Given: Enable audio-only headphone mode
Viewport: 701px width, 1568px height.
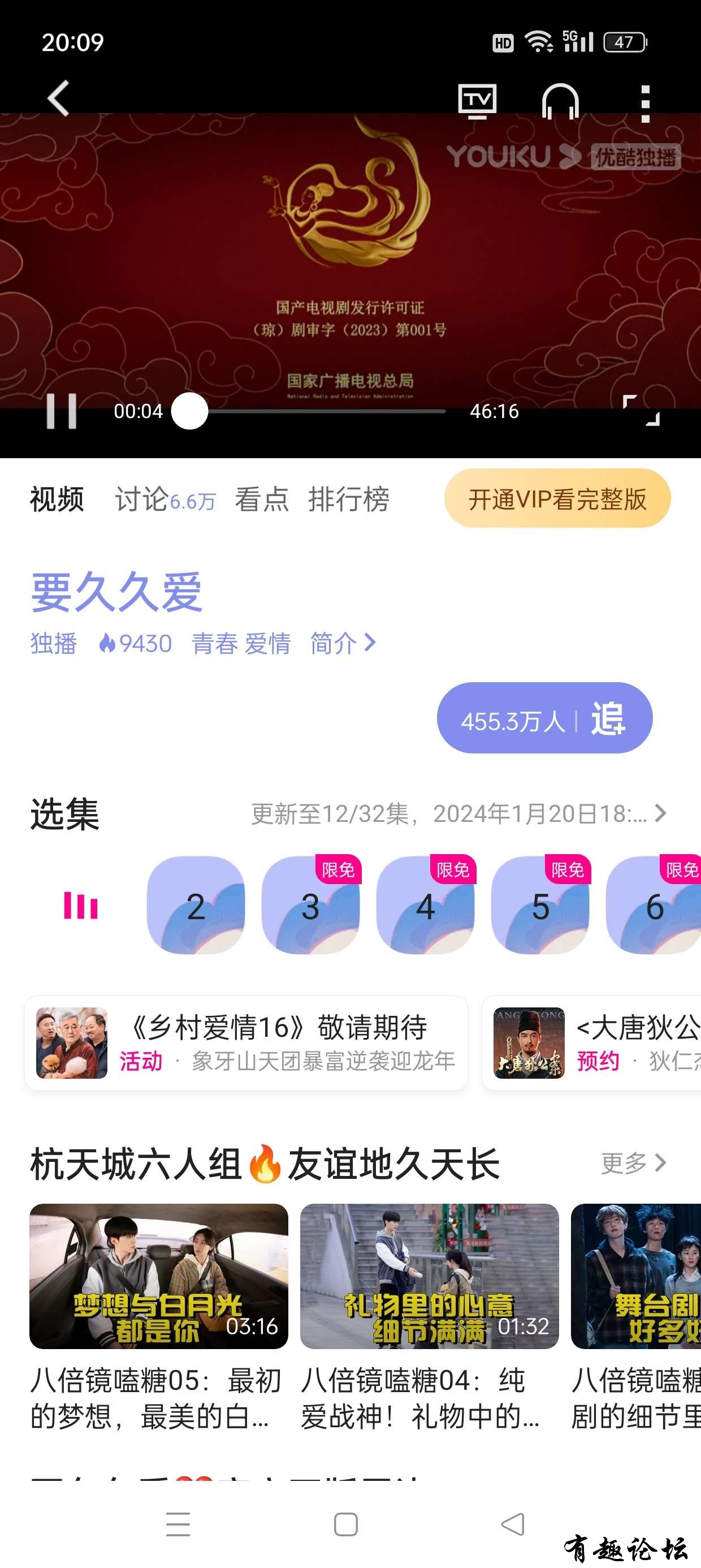Looking at the screenshot, I should 560,102.
